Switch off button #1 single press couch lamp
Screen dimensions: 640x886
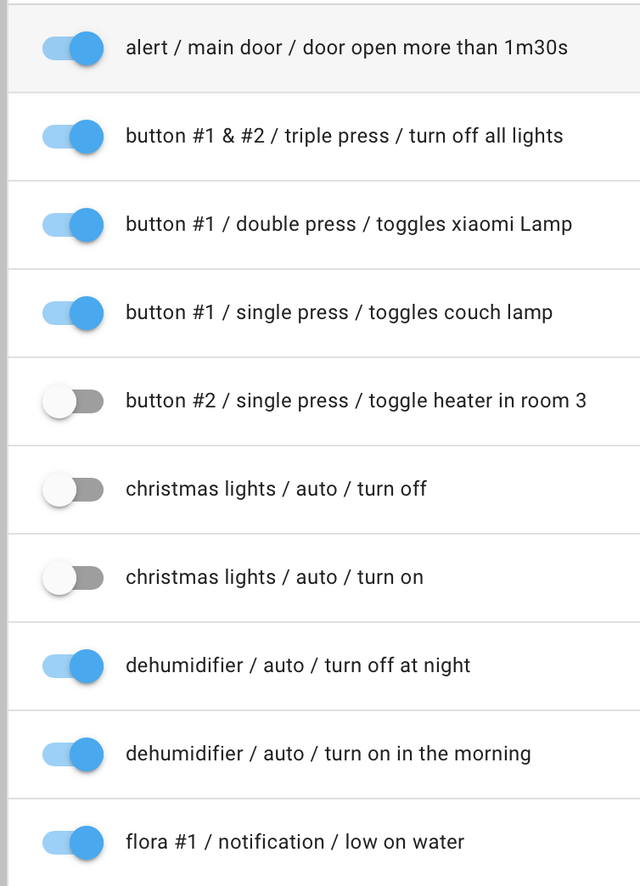pyautogui.click(x=73, y=312)
